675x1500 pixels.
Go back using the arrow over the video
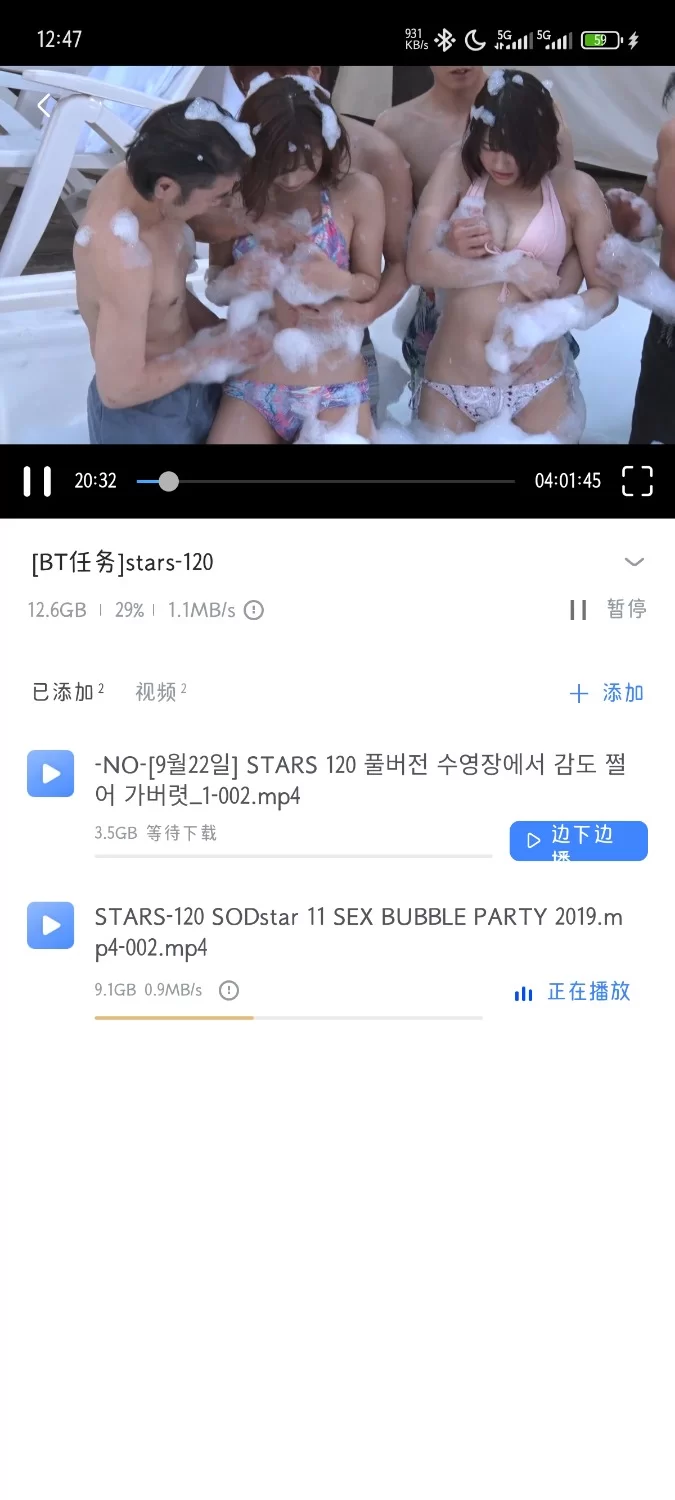pyautogui.click(x=44, y=105)
